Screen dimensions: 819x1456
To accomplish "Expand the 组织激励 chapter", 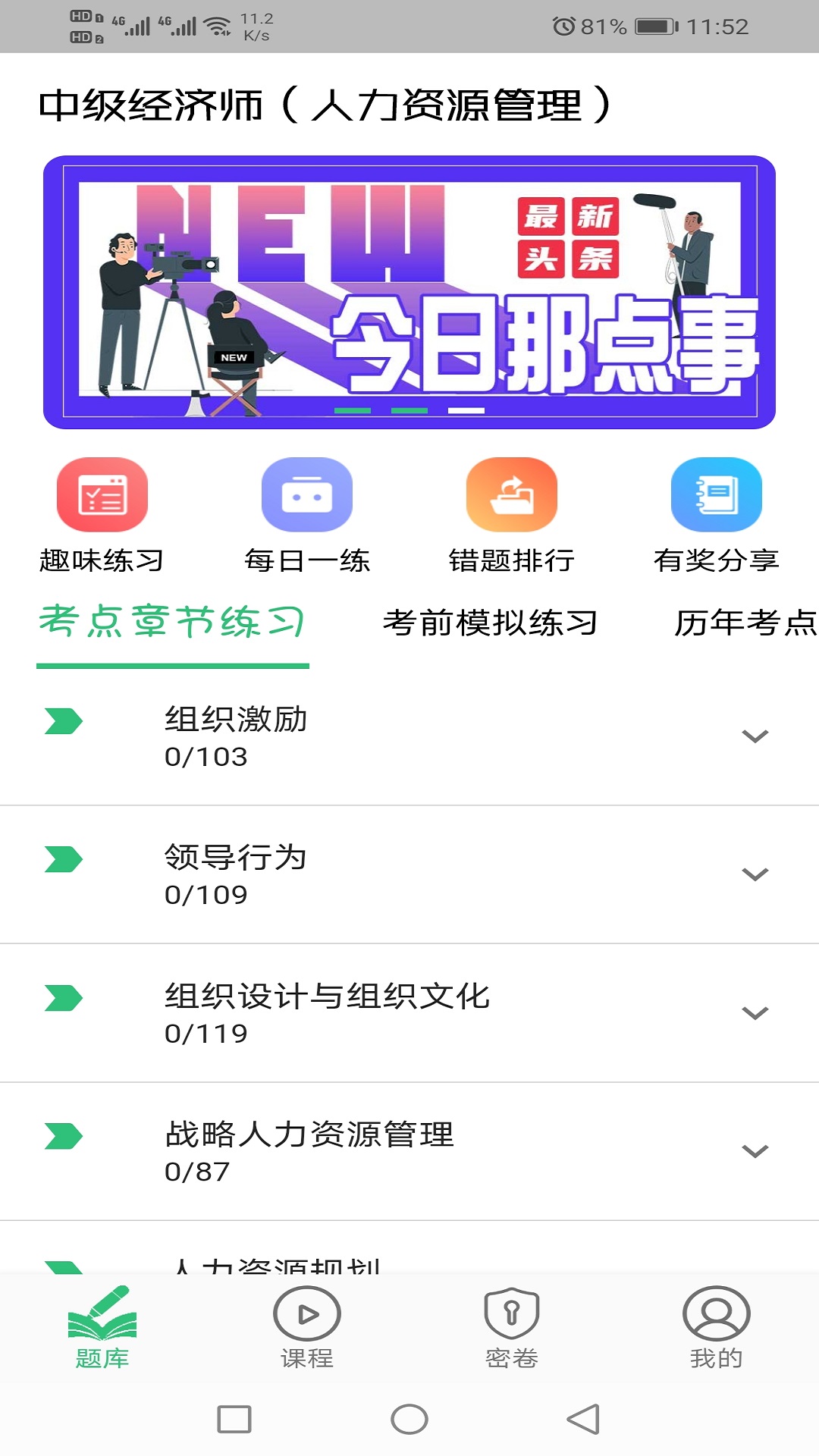I will click(755, 736).
